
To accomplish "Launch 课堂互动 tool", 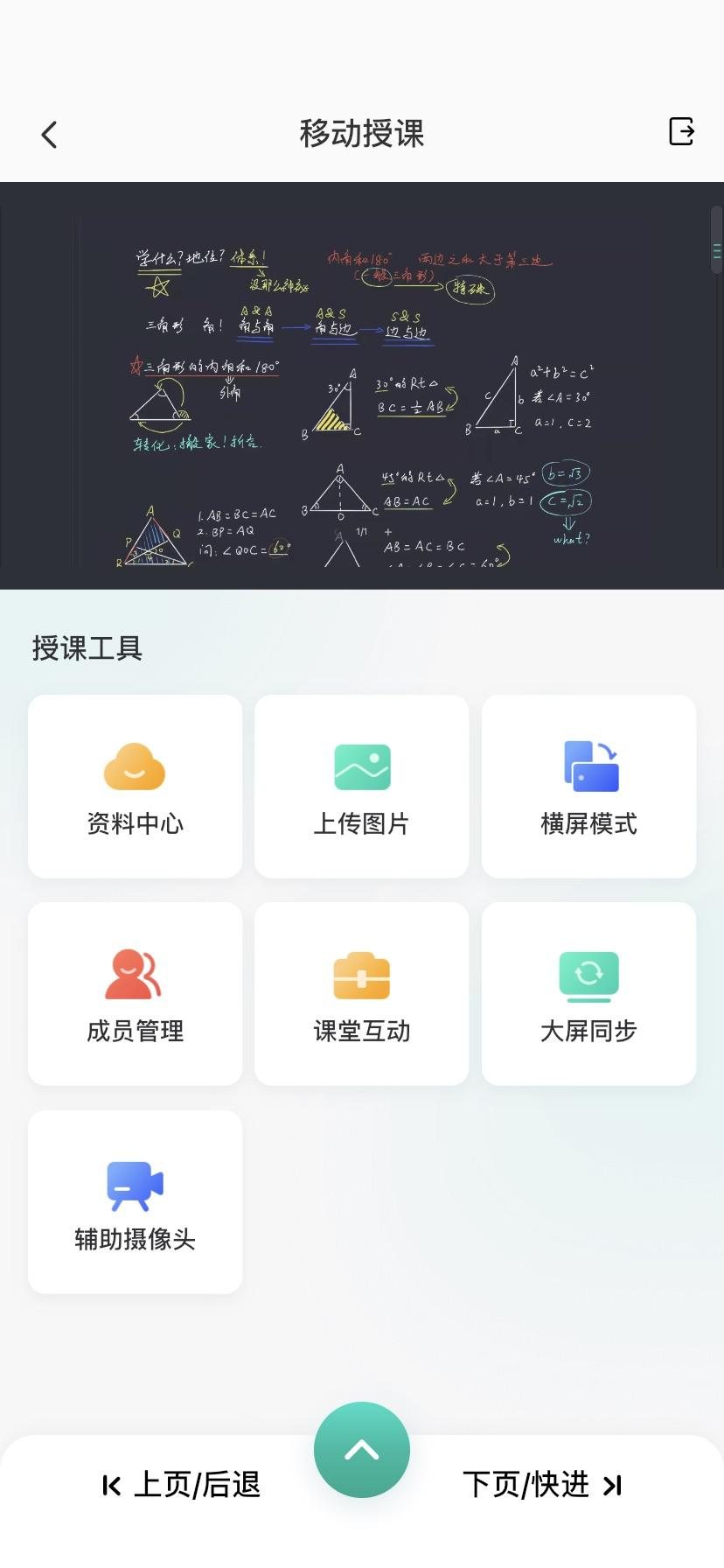I will 361,994.
